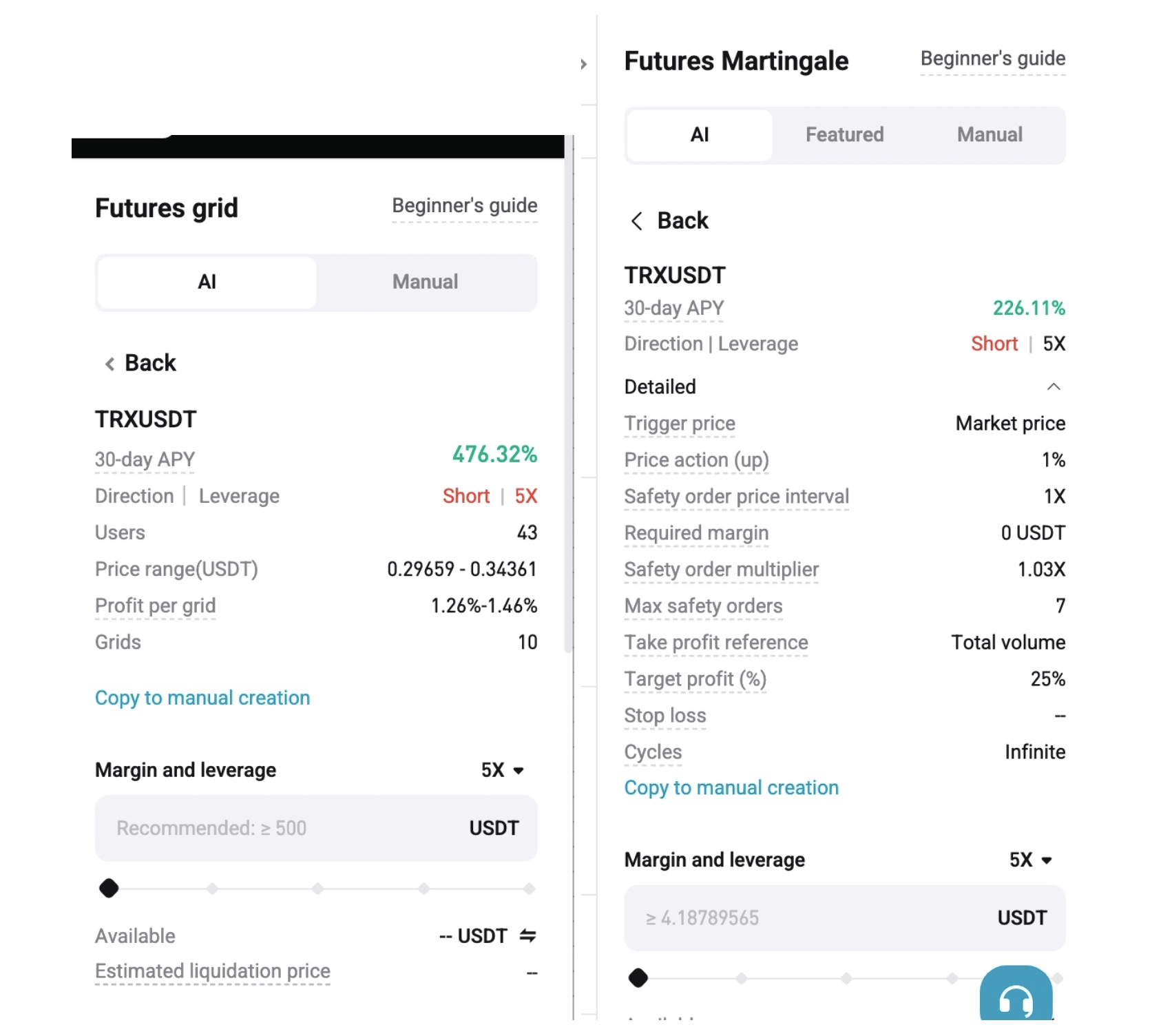The image size is (1172, 1036).
Task: Go back from Futures grid TRXUSDT details
Action: tap(141, 363)
